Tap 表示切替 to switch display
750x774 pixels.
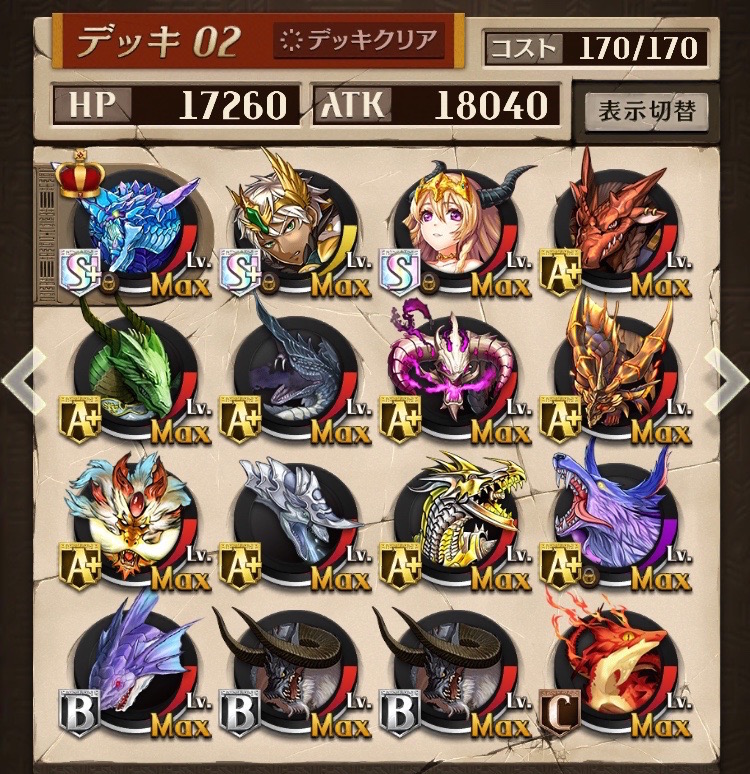click(x=646, y=110)
